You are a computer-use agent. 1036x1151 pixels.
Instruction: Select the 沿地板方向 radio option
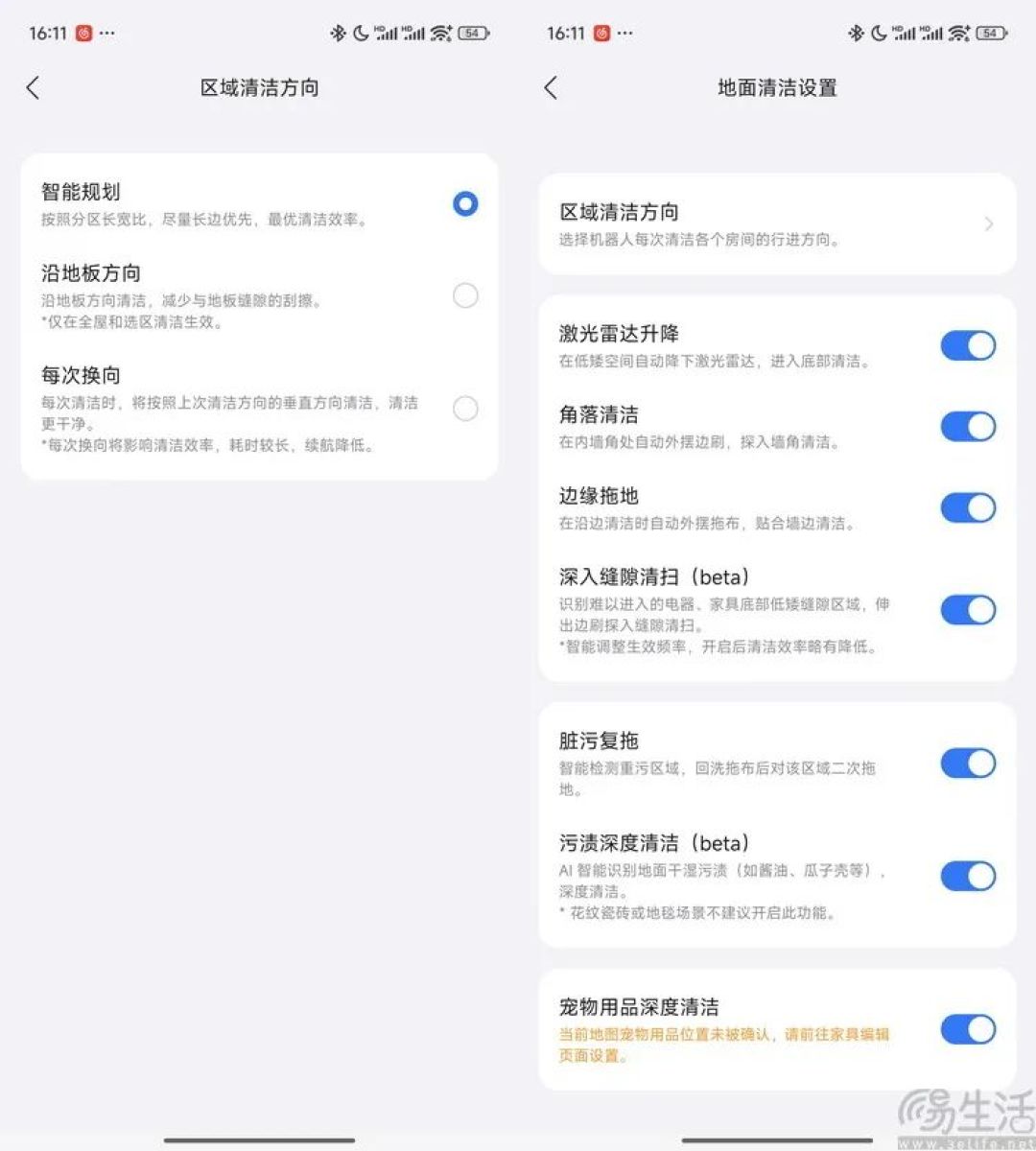(465, 295)
